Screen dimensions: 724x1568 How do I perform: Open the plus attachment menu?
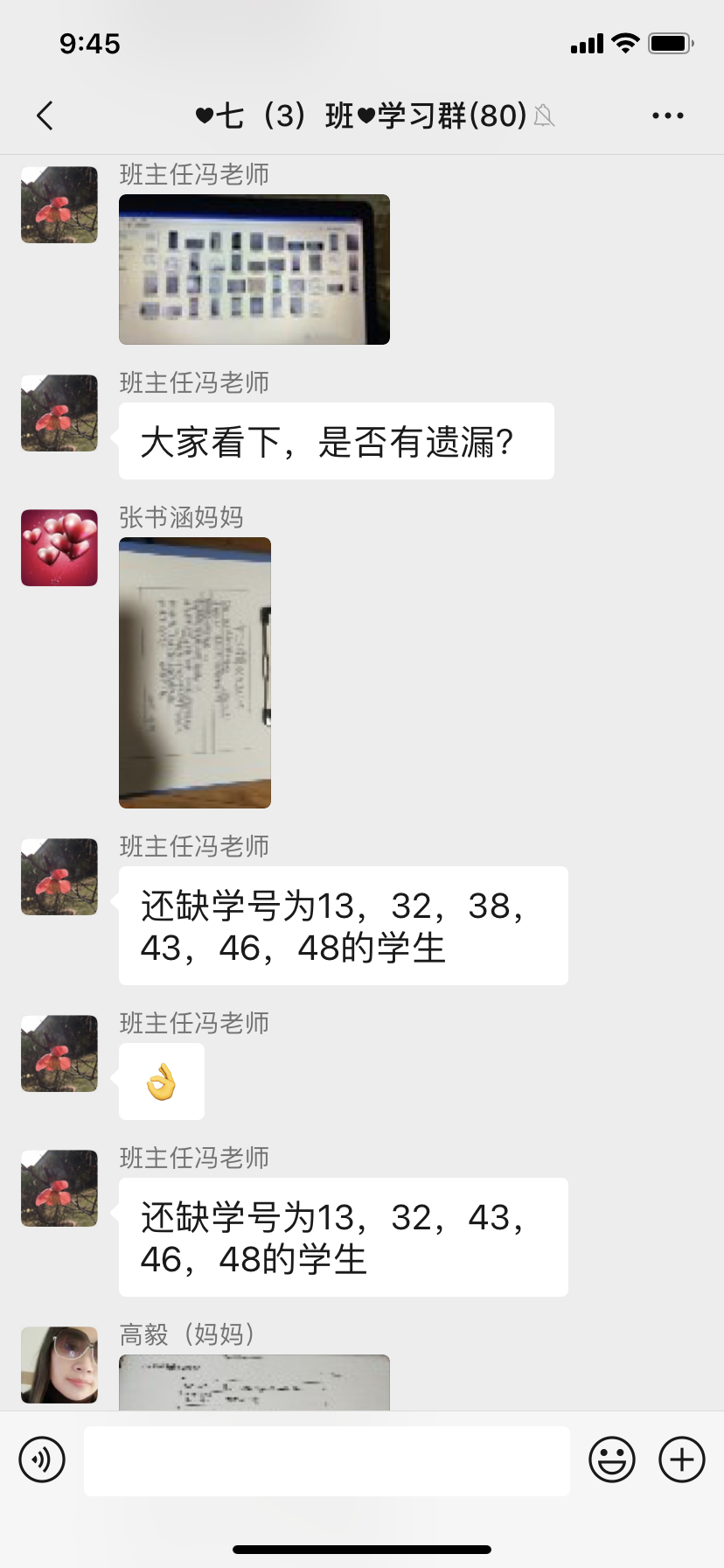tap(681, 1459)
